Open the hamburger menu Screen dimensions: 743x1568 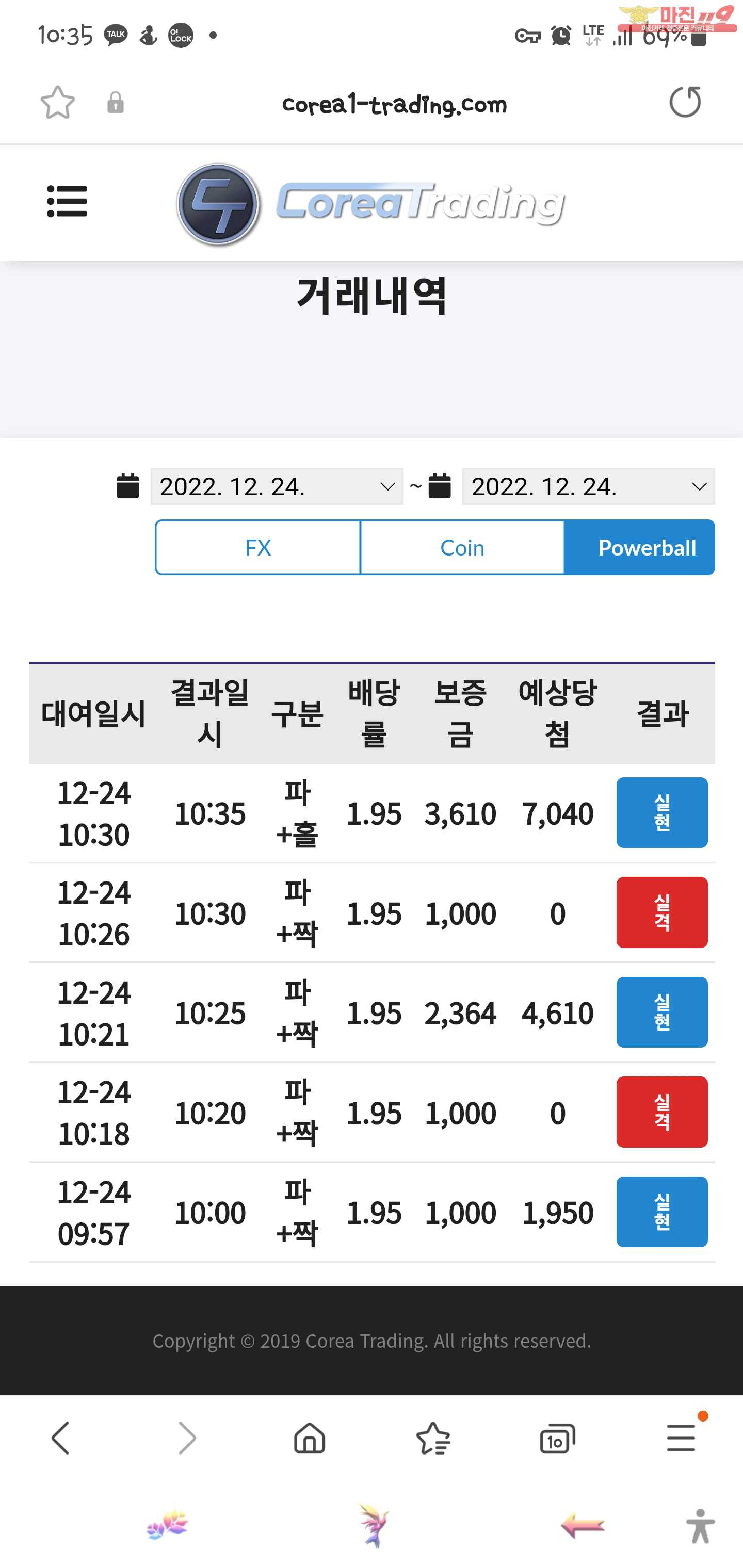[x=67, y=202]
